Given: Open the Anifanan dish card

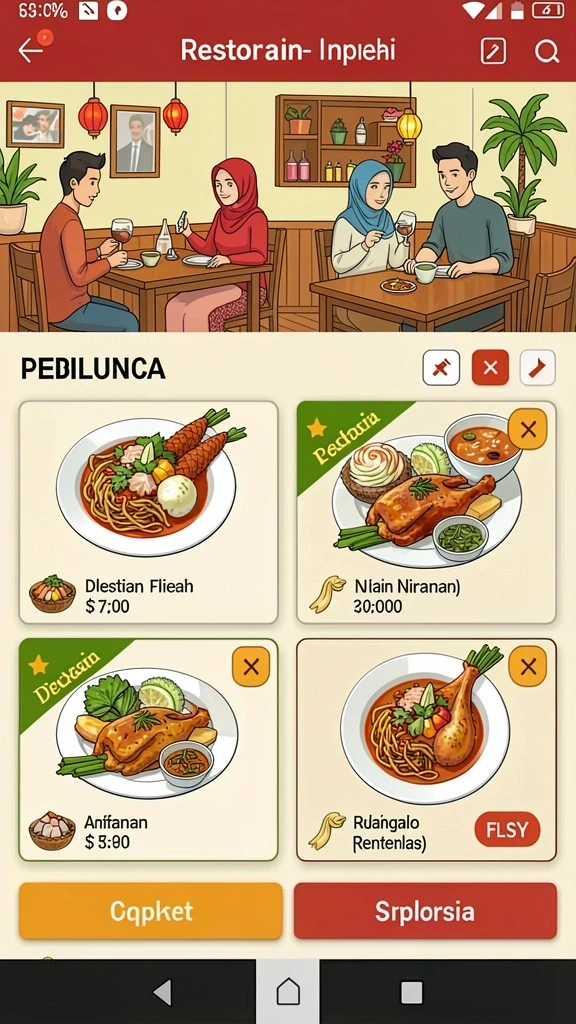Looking at the screenshot, I should [x=149, y=750].
